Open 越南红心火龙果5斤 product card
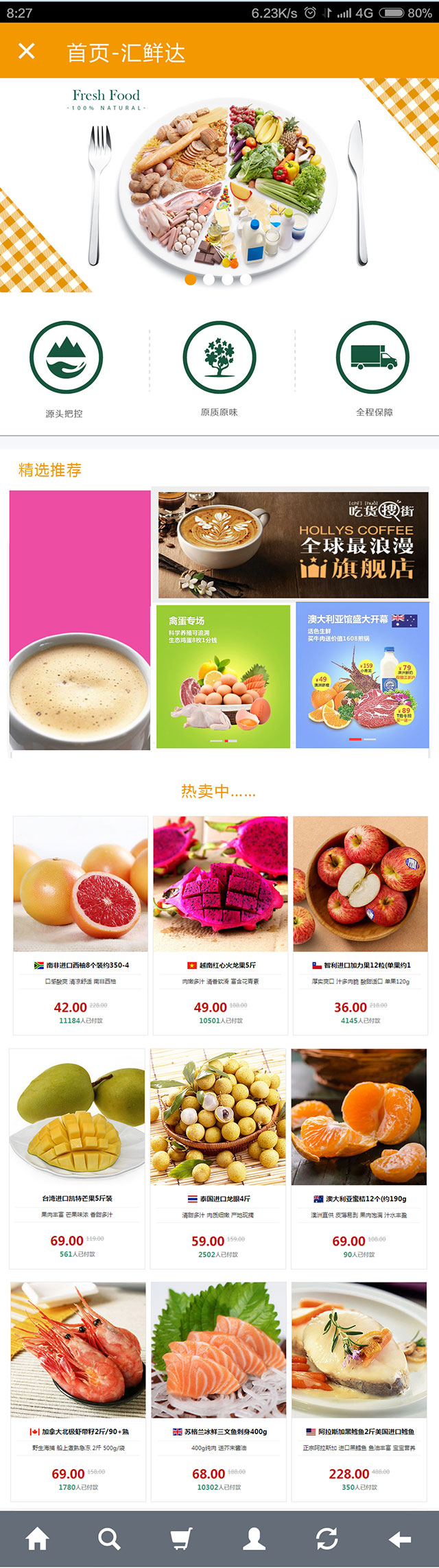This screenshot has width=439, height=1568. pyautogui.click(x=220, y=923)
